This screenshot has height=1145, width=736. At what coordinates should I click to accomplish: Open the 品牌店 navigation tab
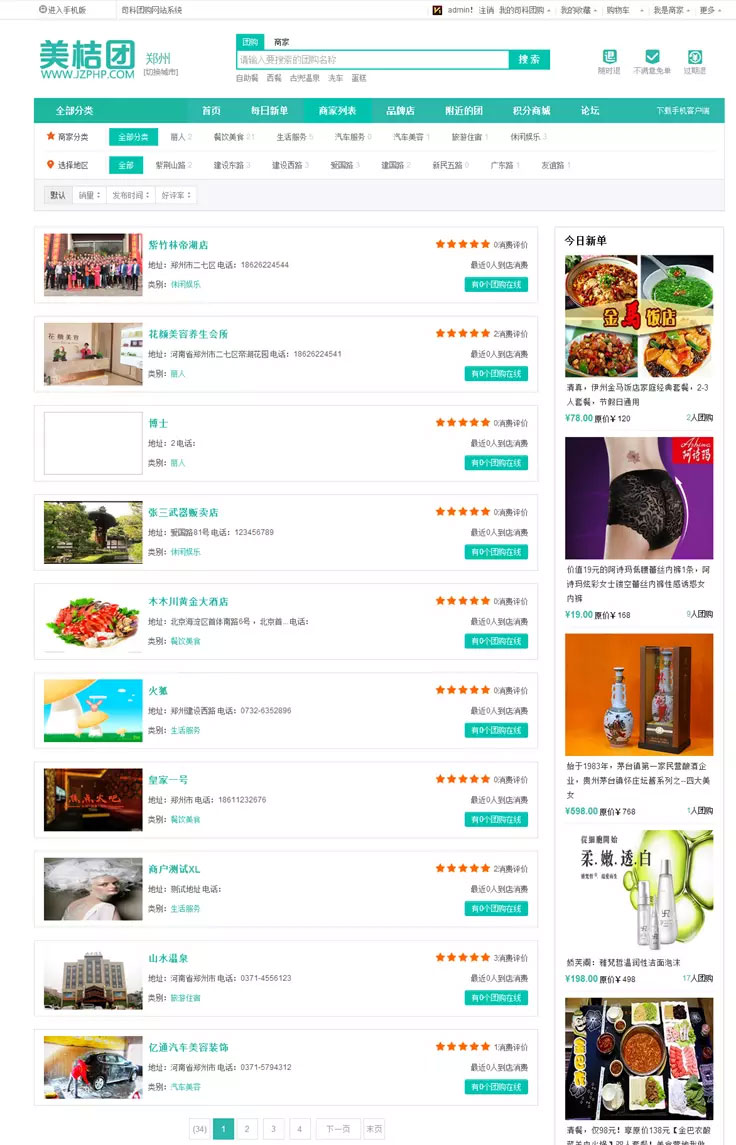click(x=400, y=111)
